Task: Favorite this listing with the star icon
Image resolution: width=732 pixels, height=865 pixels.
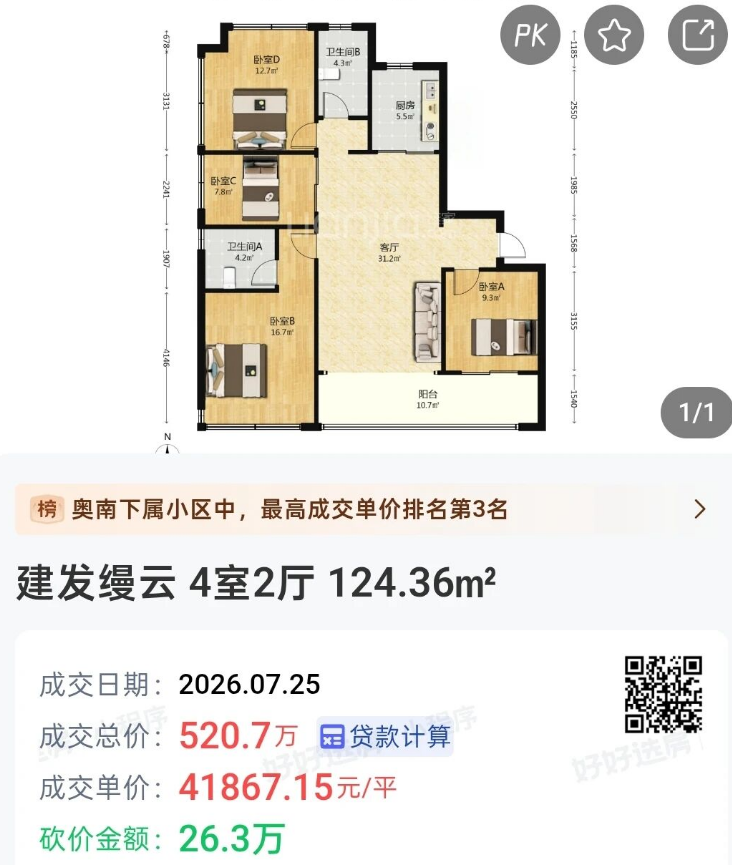Action: pos(614,35)
